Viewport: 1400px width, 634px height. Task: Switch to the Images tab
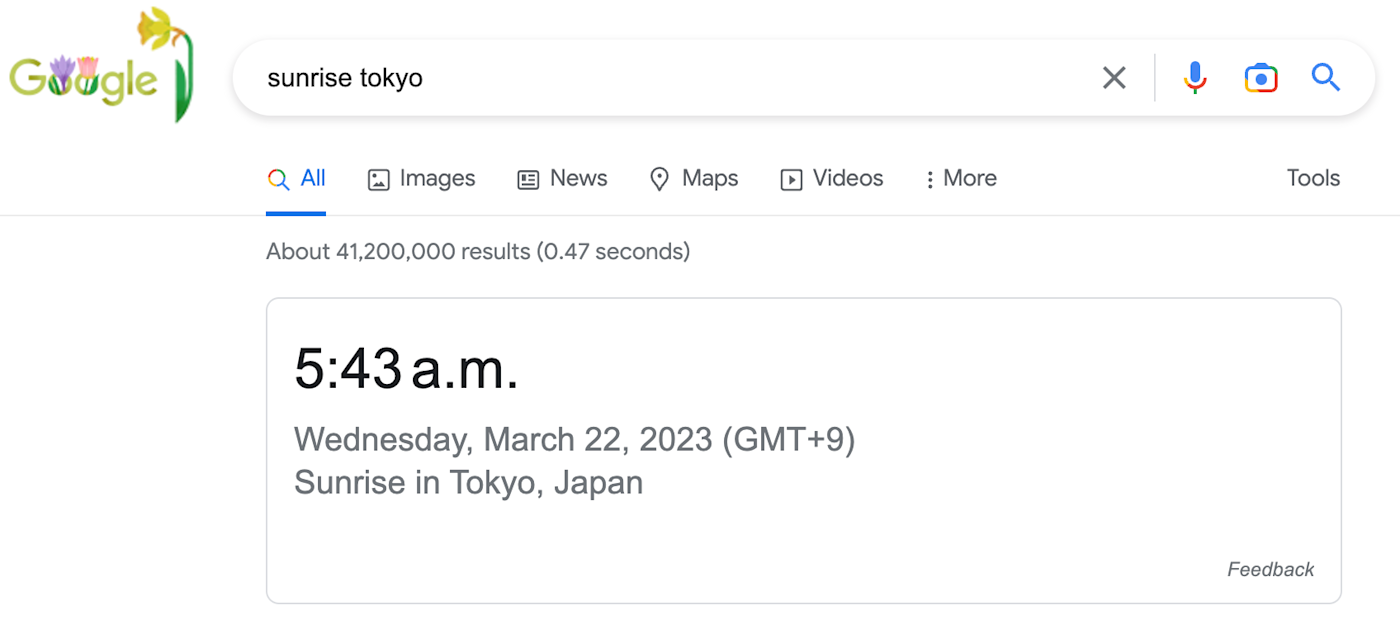pyautogui.click(x=421, y=179)
